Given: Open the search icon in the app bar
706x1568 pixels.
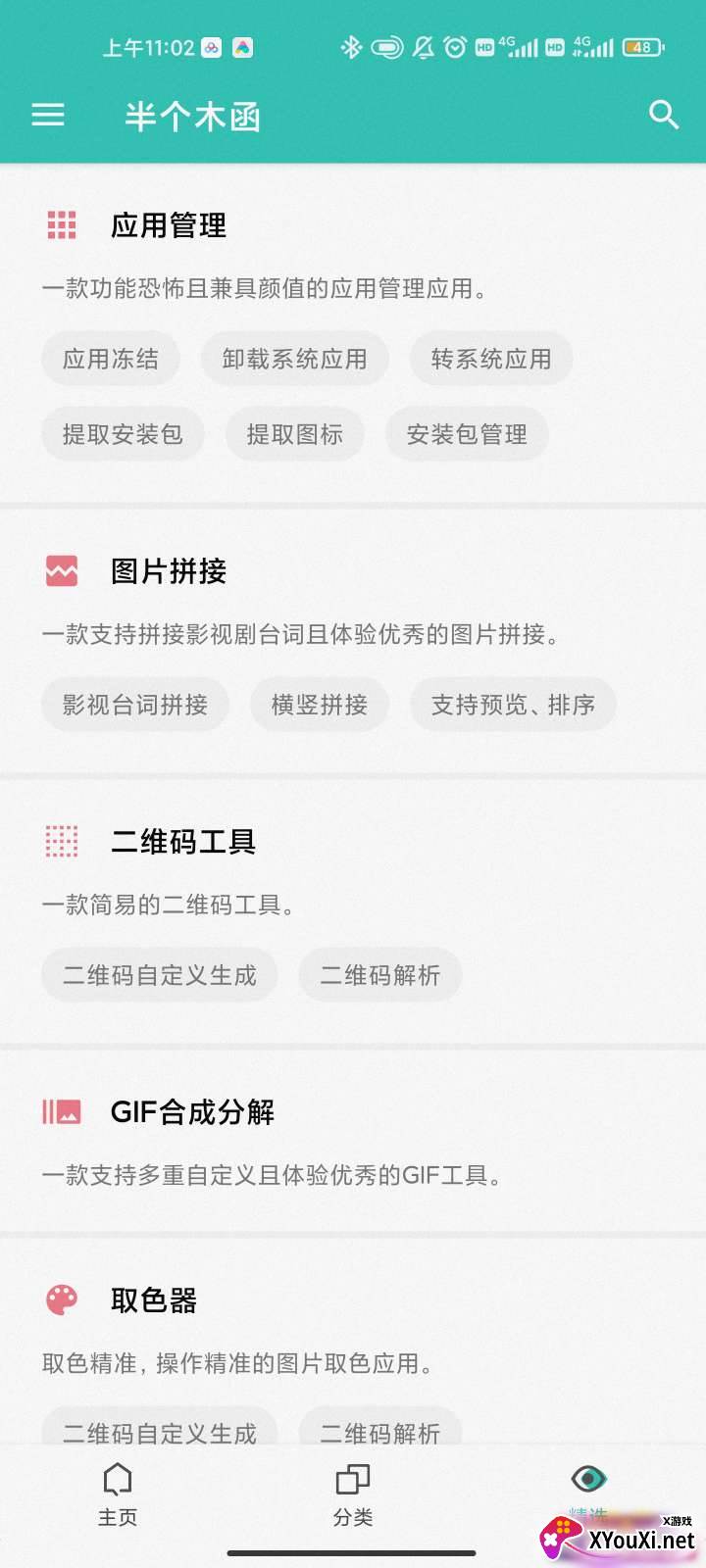Looking at the screenshot, I should coord(664,115).
